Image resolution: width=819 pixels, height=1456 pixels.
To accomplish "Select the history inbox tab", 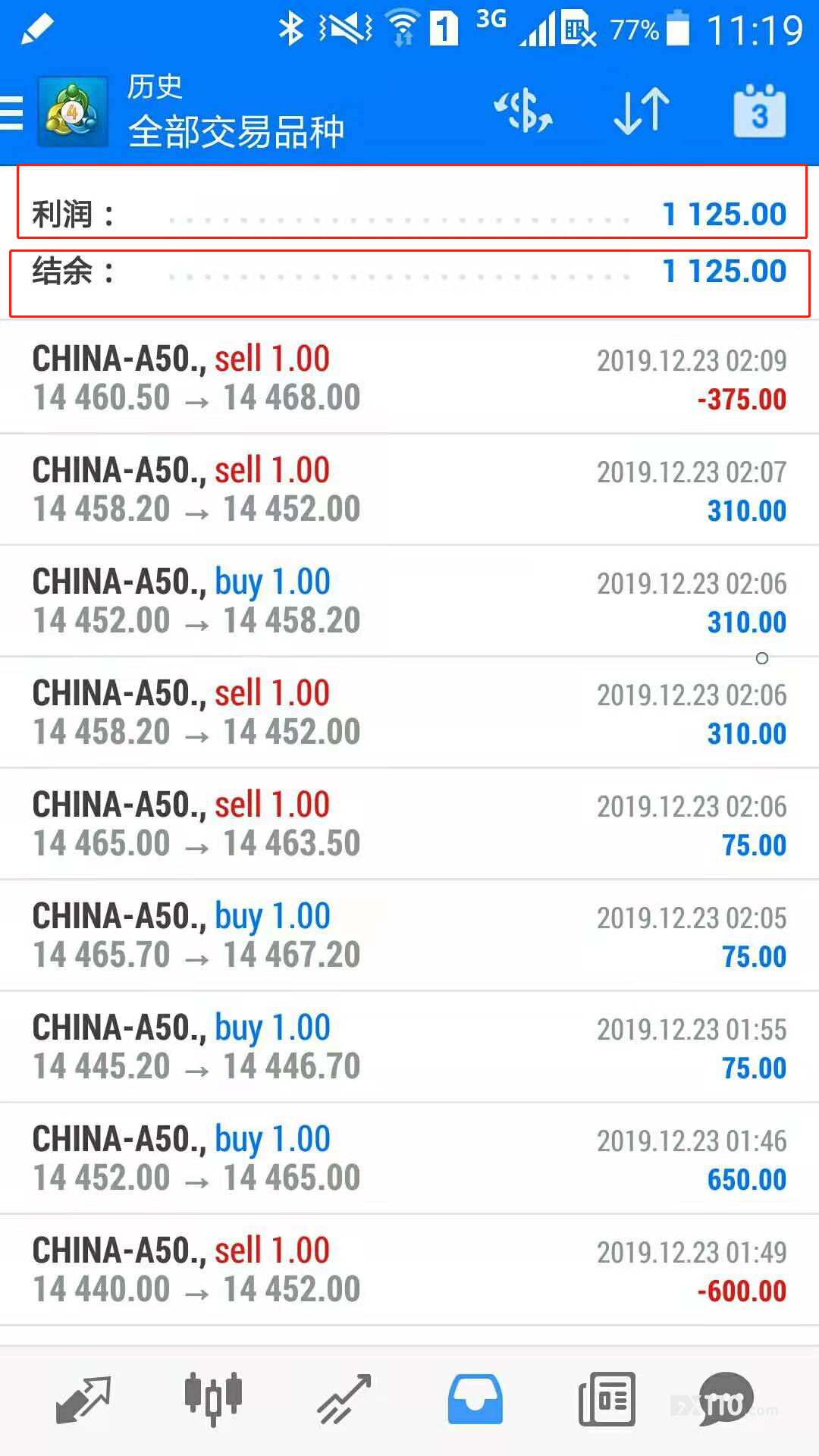I will point(475,1400).
